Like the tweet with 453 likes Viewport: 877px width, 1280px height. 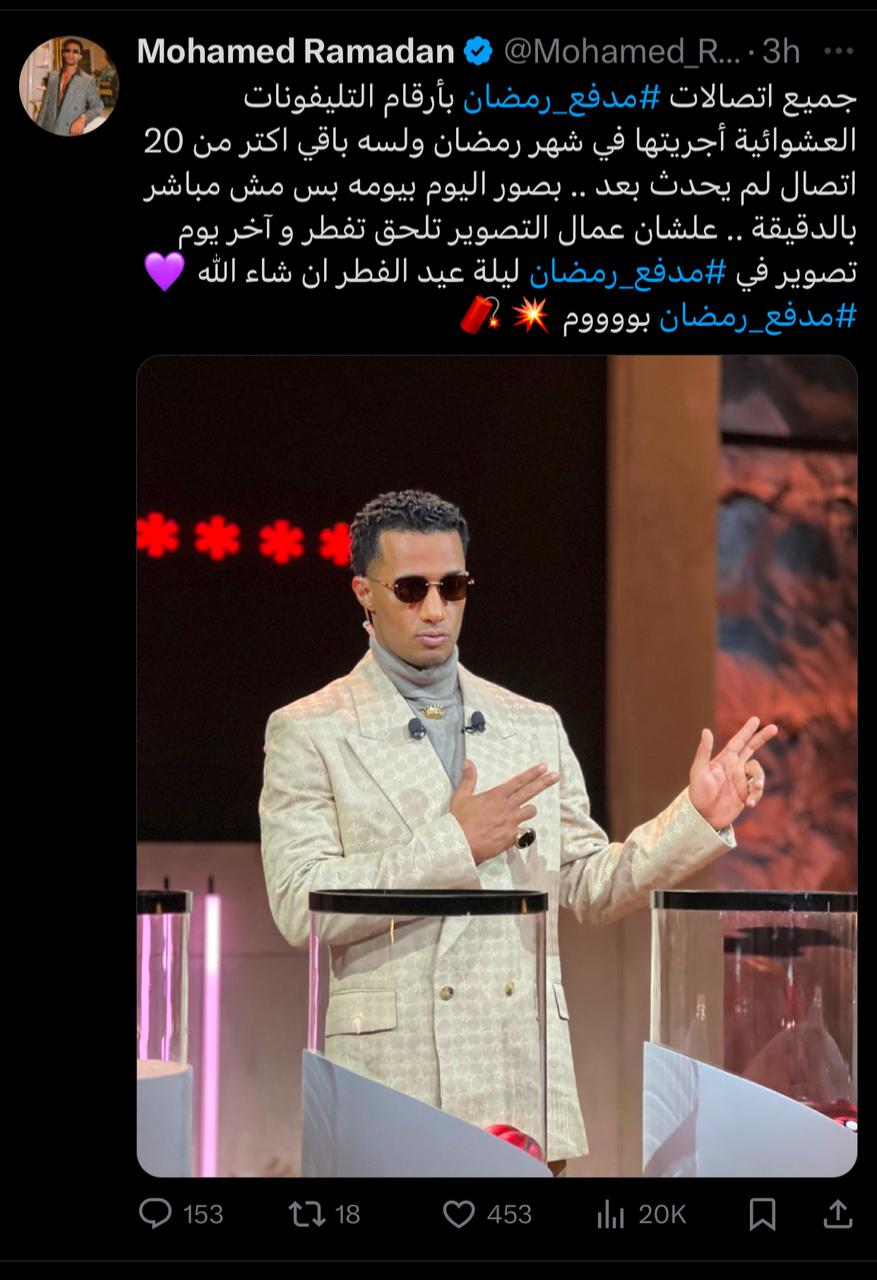[458, 1214]
